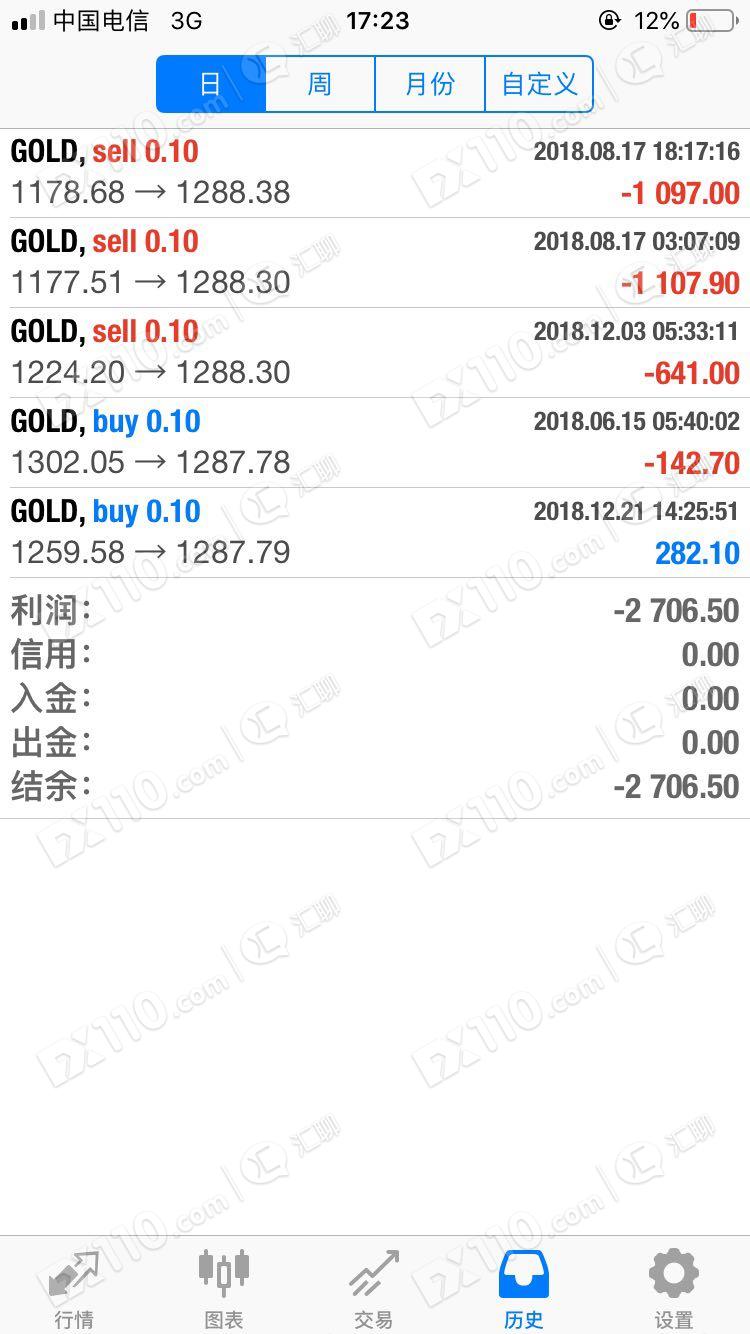Select the GOLD sell trade dated 2018.12.03
750x1334 pixels.
point(375,350)
